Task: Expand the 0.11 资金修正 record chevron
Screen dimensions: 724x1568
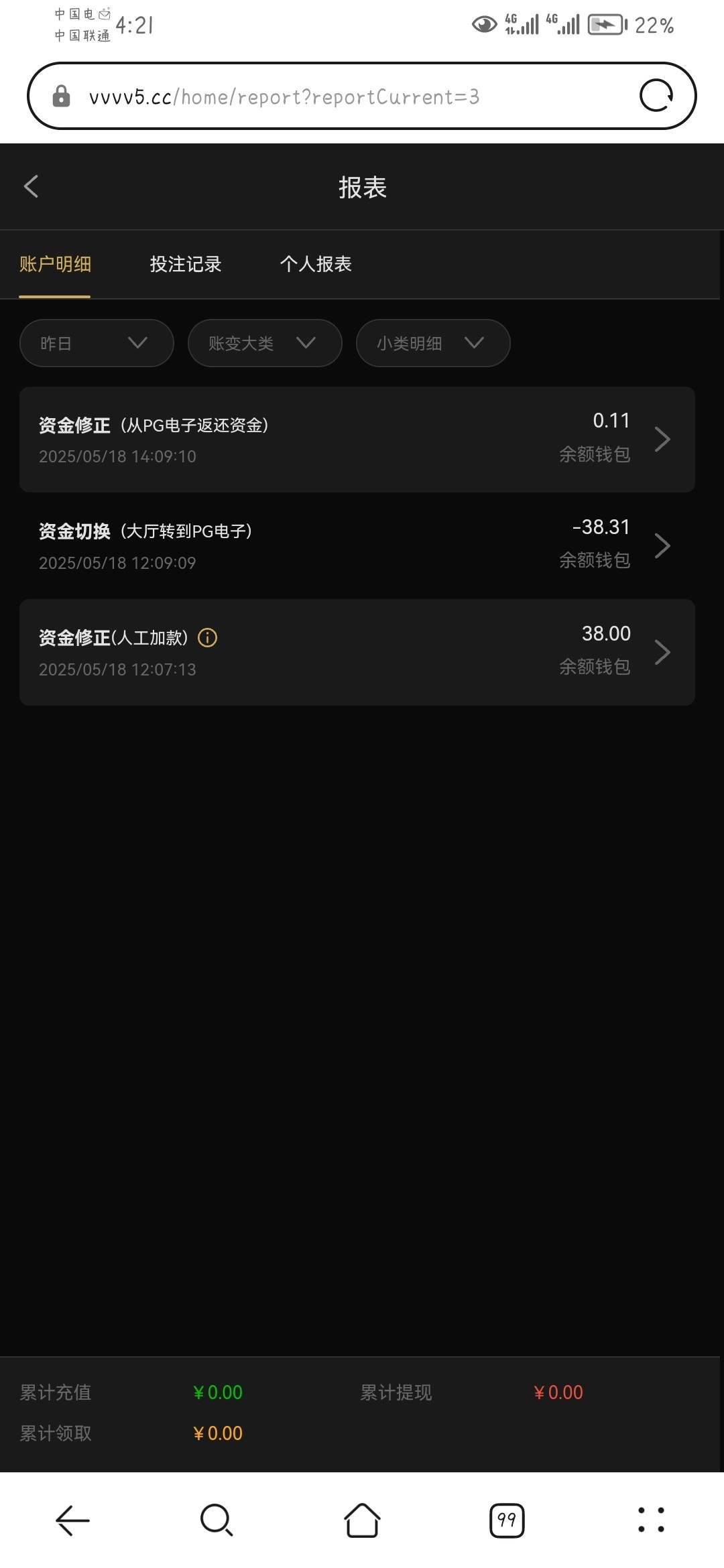Action: 662,439
